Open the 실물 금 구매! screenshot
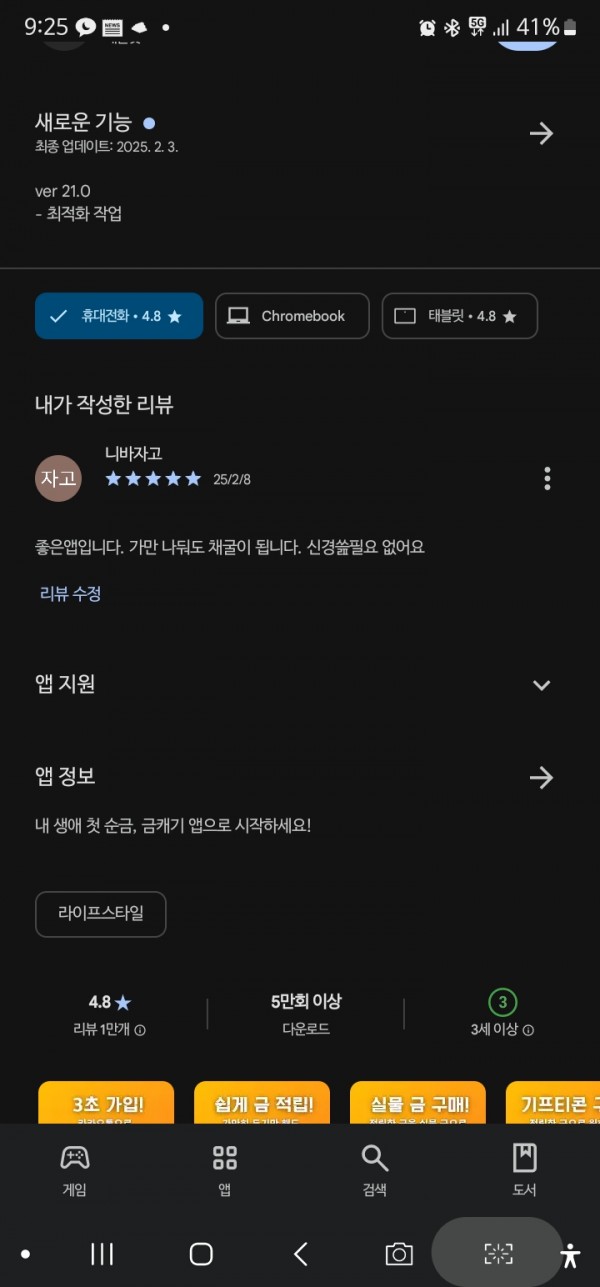The height and width of the screenshot is (1287, 600). click(418, 1103)
